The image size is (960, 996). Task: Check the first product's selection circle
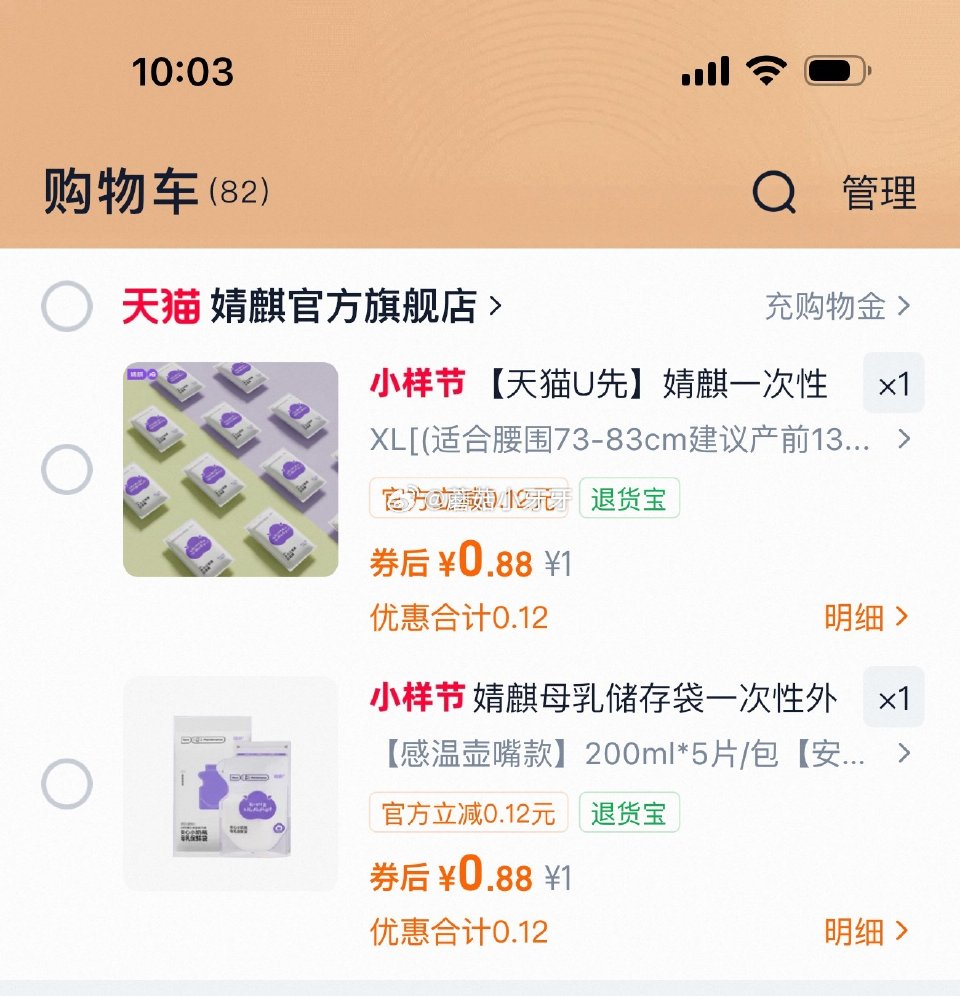click(66, 468)
